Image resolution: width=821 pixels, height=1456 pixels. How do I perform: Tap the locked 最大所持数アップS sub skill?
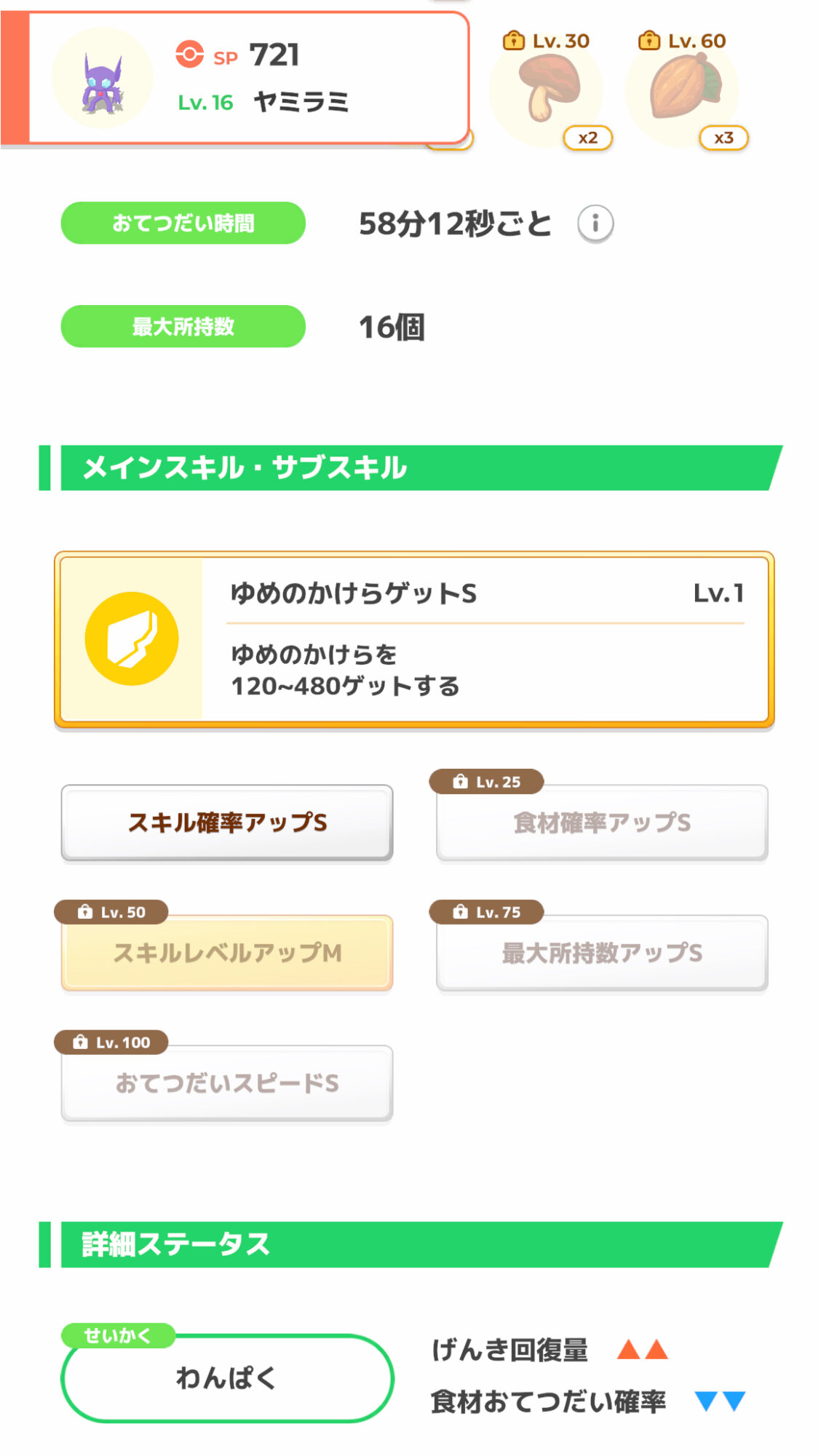click(x=602, y=952)
